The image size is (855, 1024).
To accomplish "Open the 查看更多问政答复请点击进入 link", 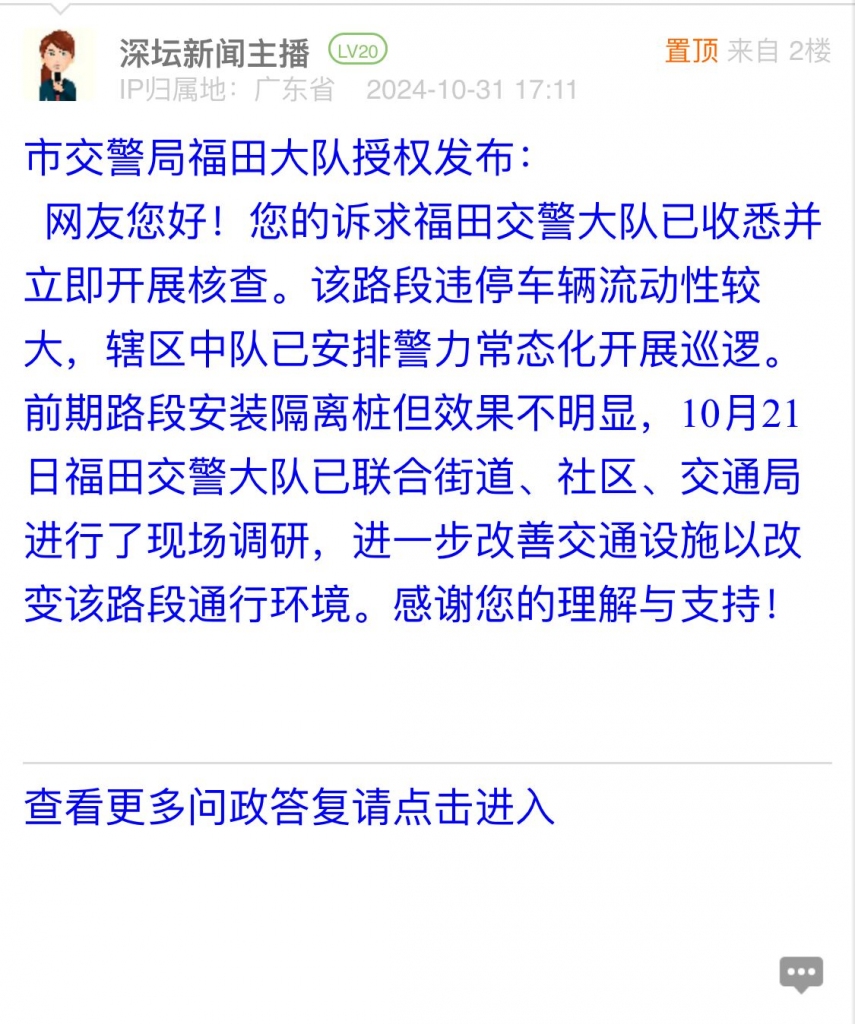I will tap(289, 806).
